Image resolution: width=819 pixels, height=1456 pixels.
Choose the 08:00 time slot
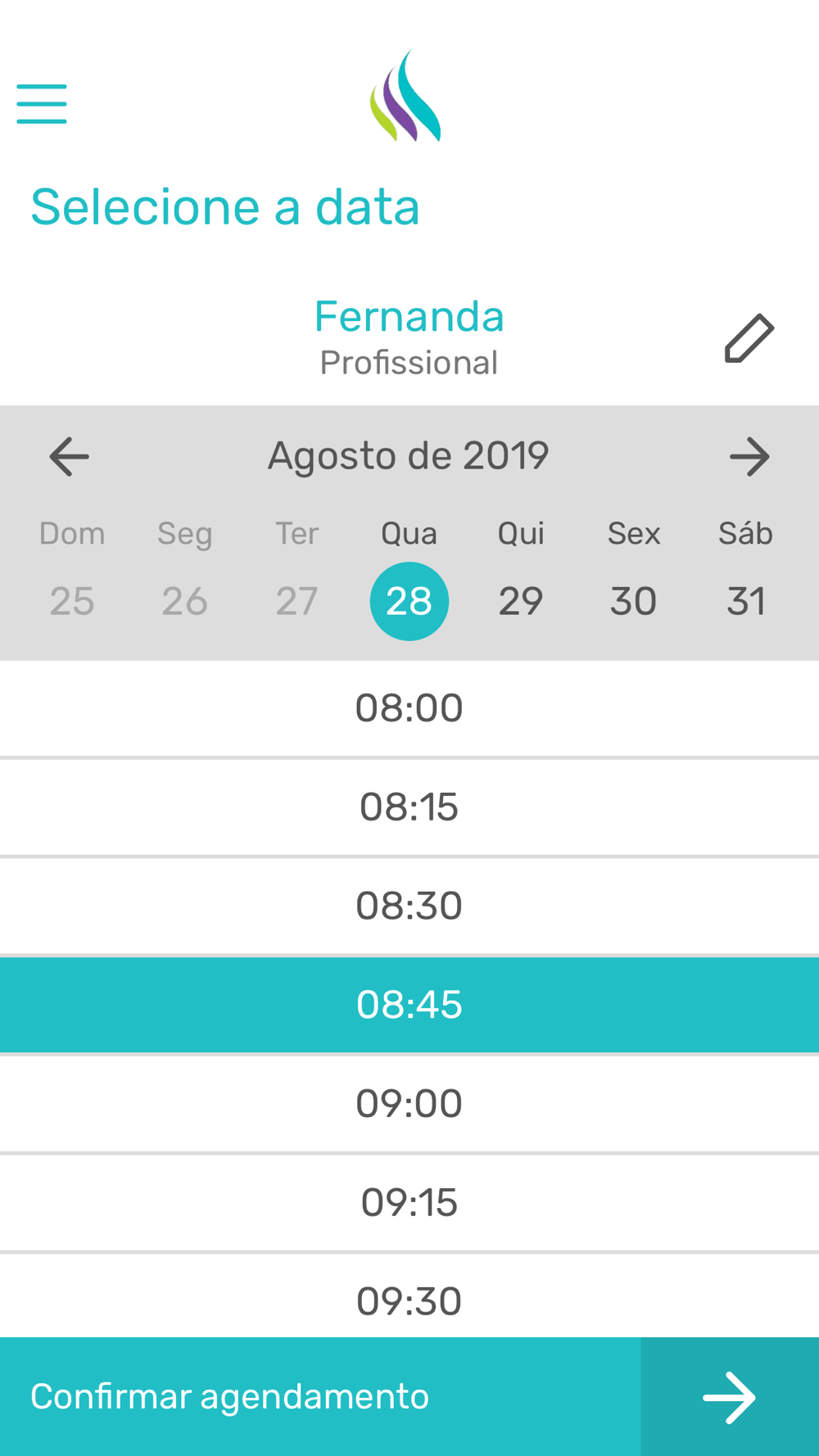click(409, 708)
